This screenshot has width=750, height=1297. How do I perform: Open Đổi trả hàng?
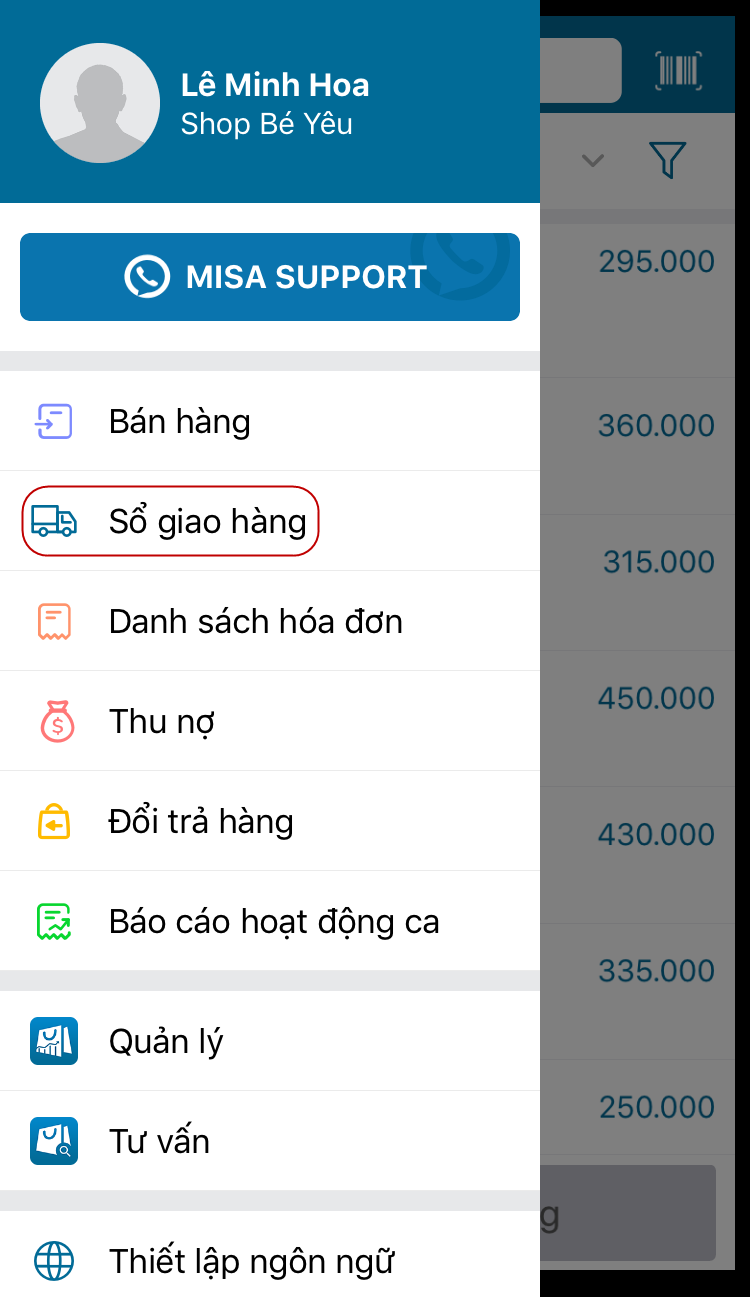[x=200, y=821]
